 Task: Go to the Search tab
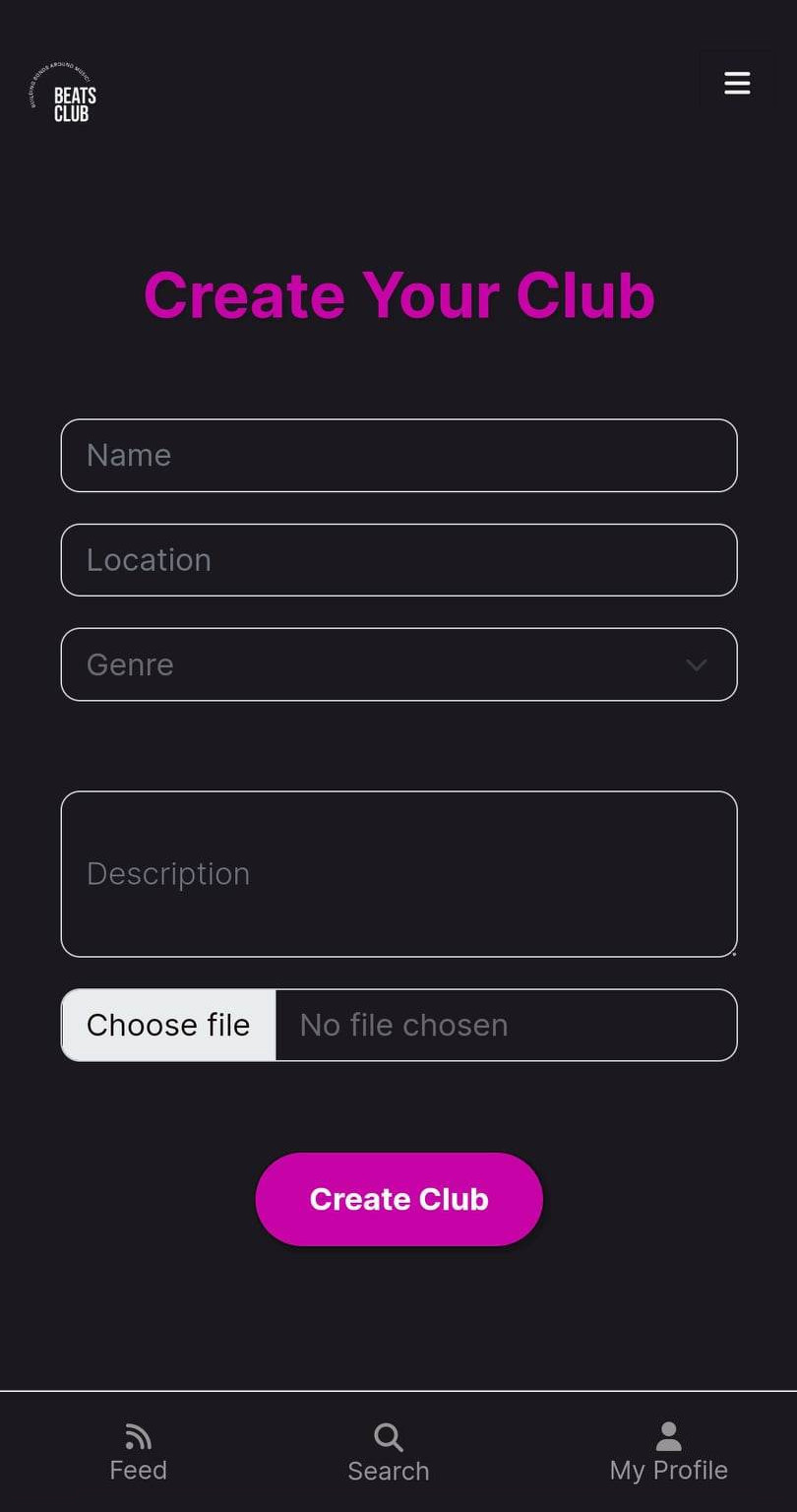tap(389, 1453)
